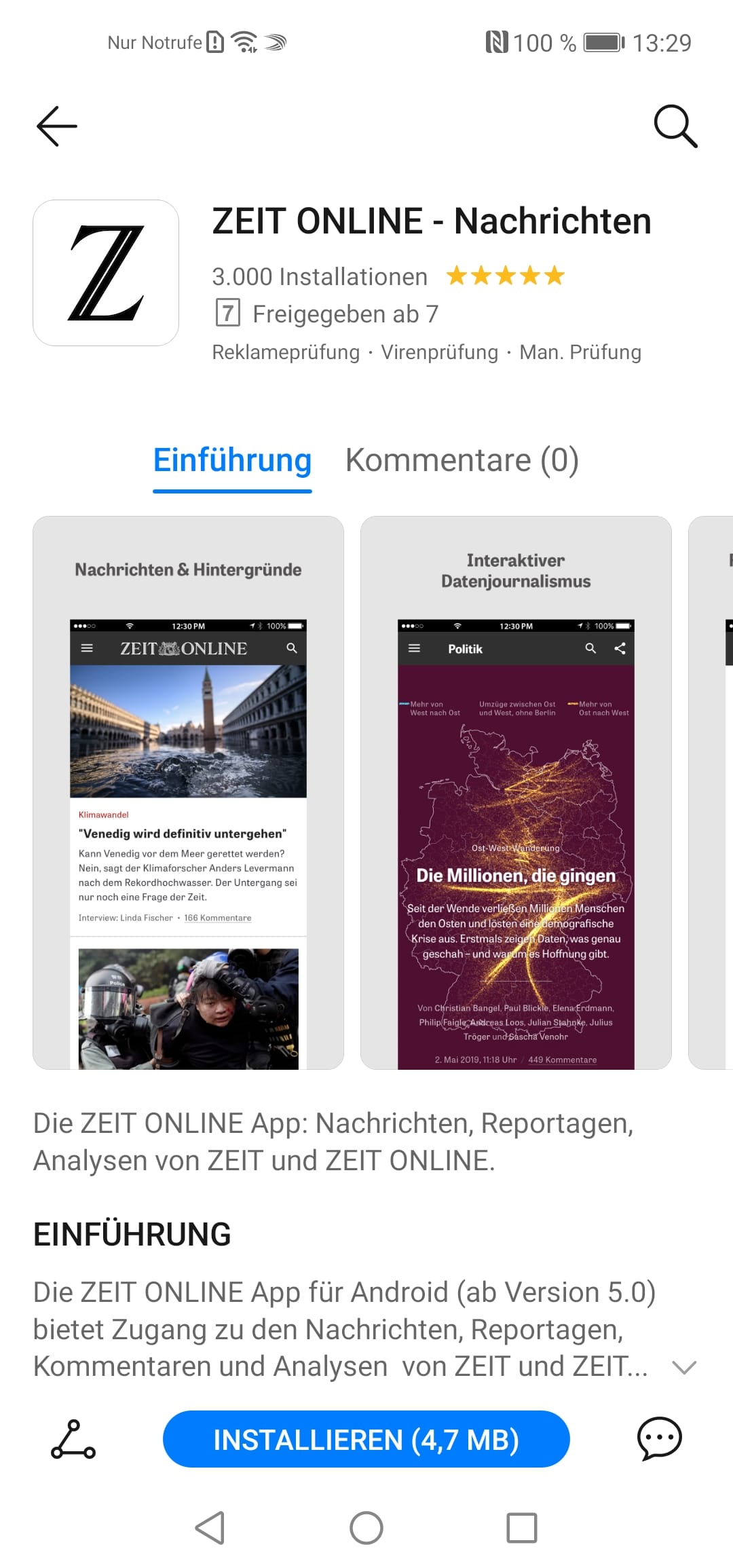Share the app via the share icon

[73, 1439]
